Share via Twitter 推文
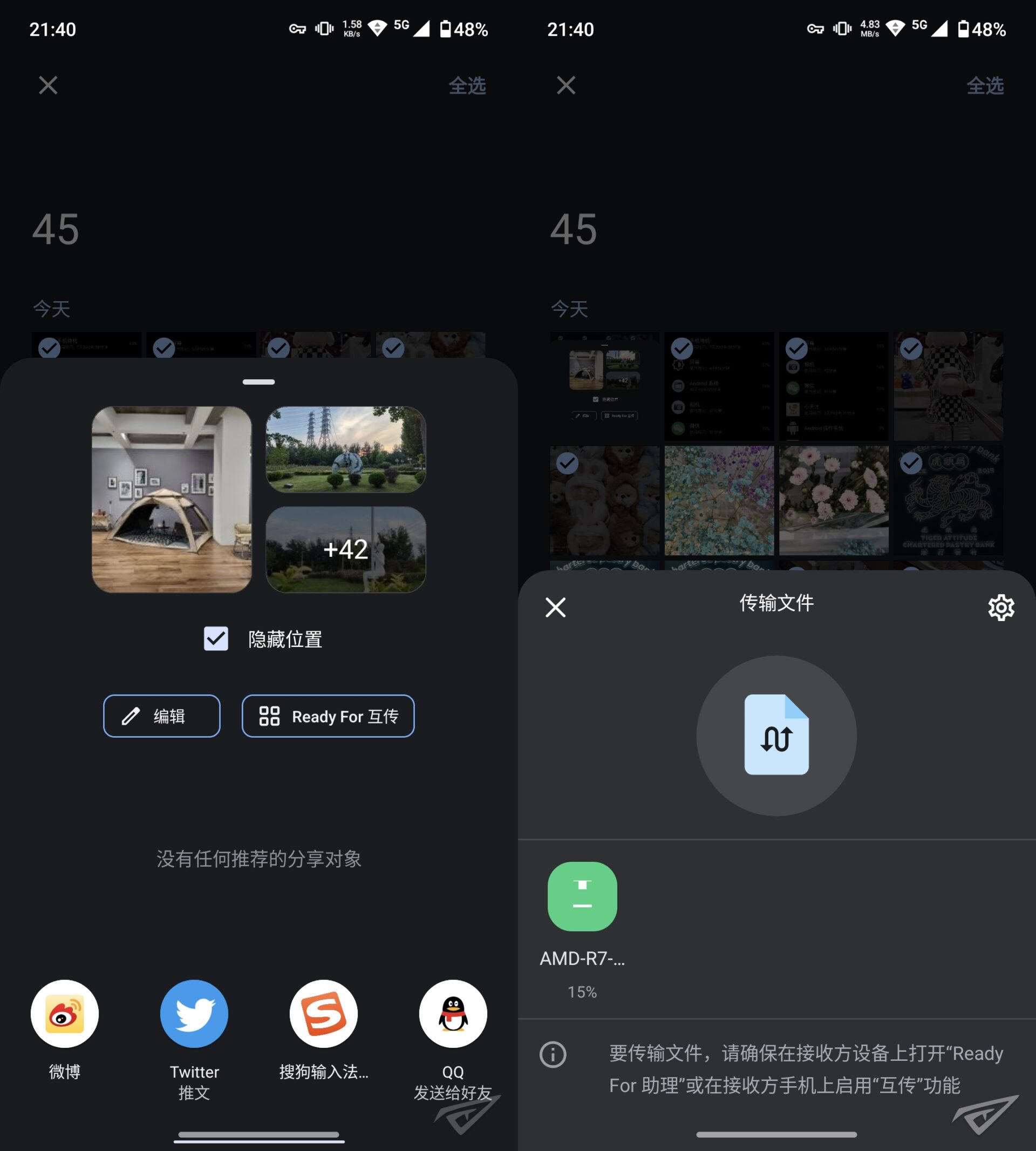The image size is (1036, 1151). pos(194,1014)
